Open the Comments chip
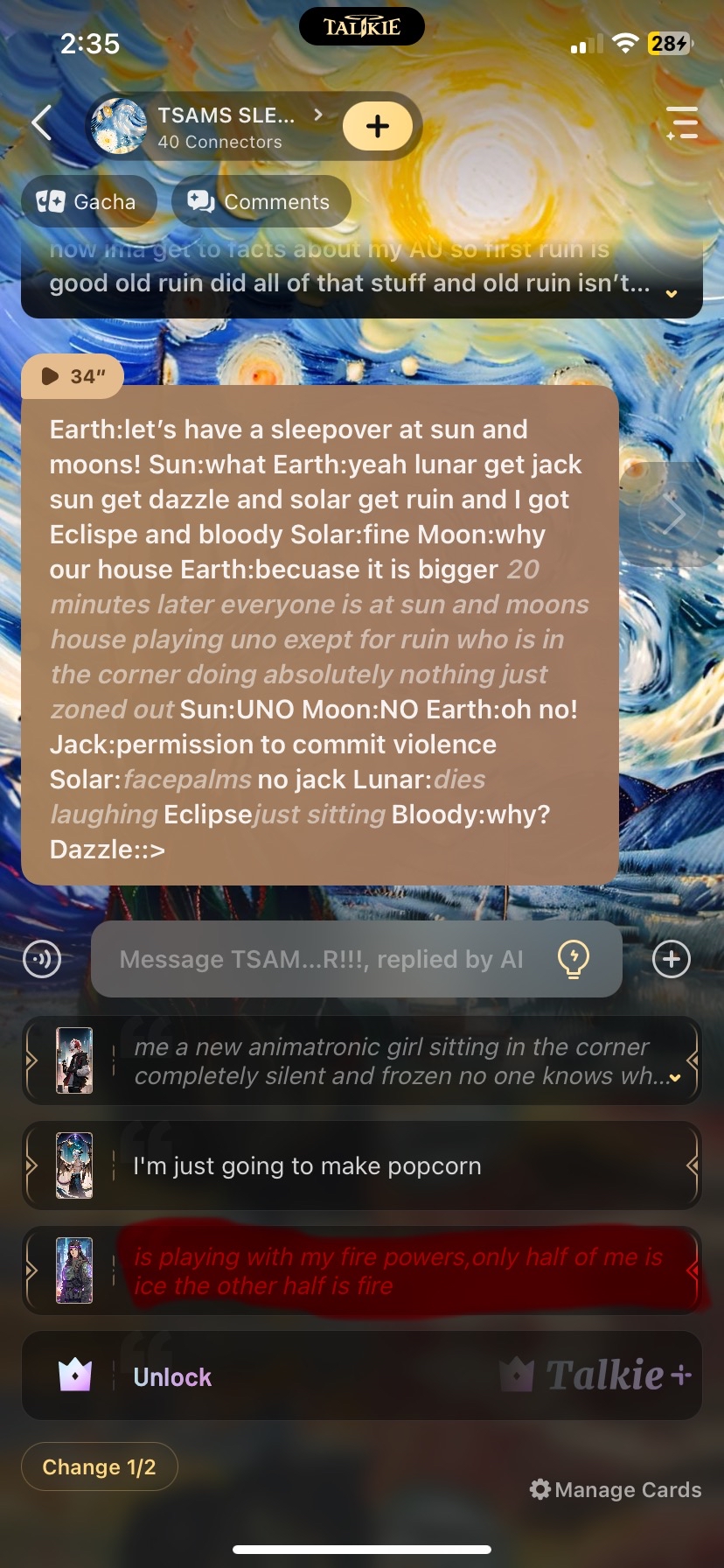The height and width of the screenshot is (1568, 724). coord(261,202)
